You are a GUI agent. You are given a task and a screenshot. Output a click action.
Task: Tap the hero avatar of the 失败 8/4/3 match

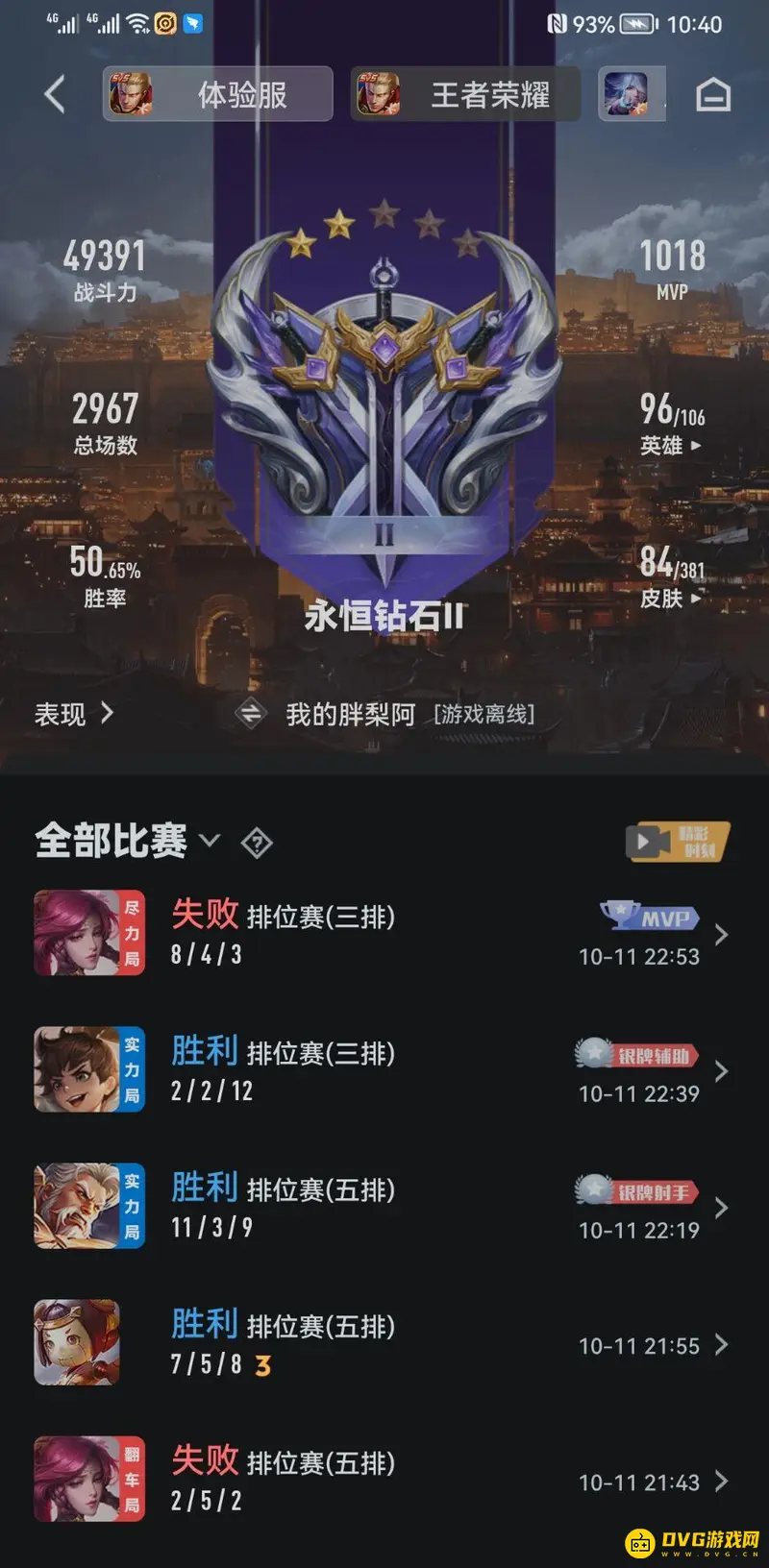(x=88, y=932)
